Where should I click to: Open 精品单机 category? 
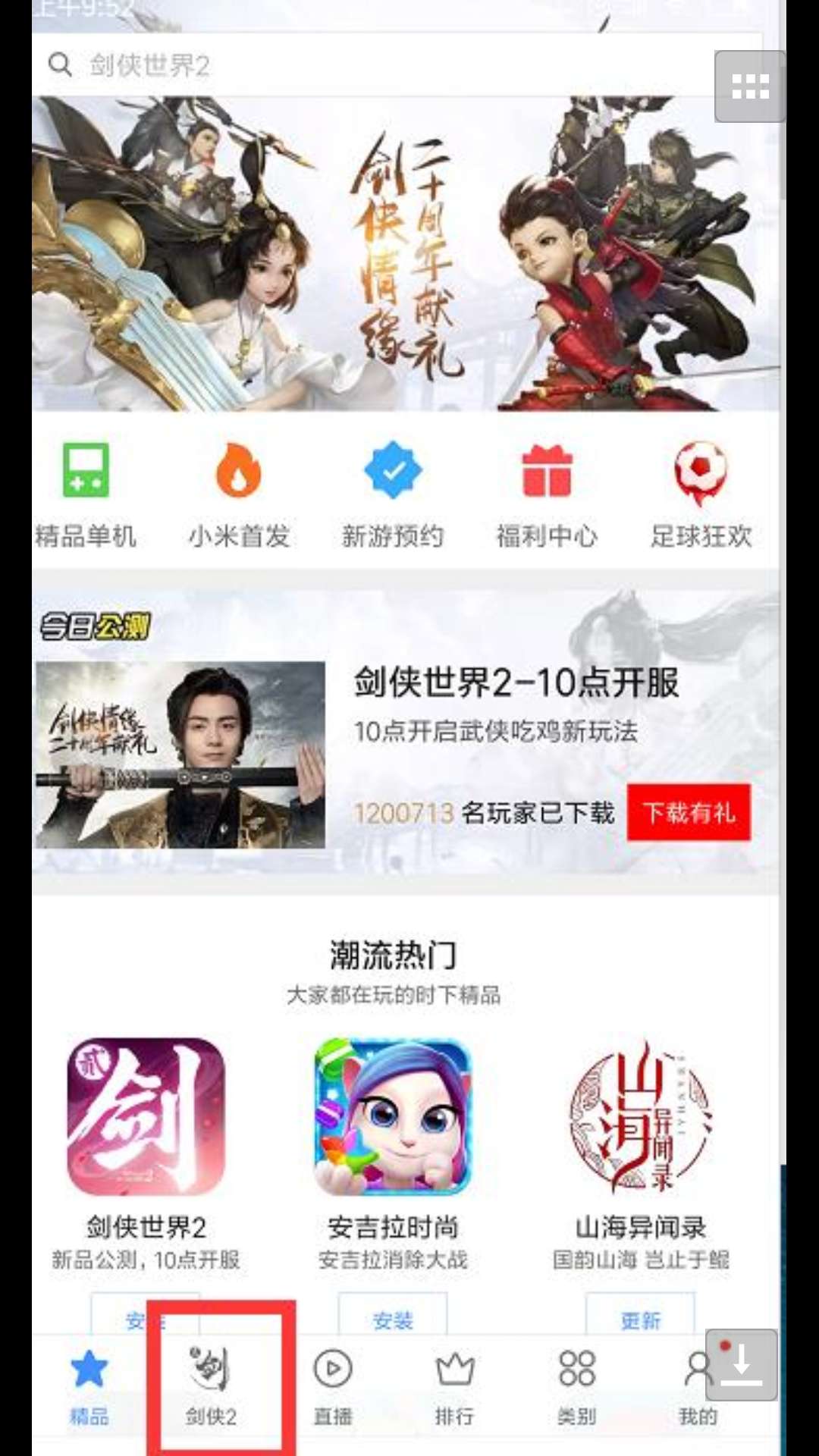pos(86,494)
